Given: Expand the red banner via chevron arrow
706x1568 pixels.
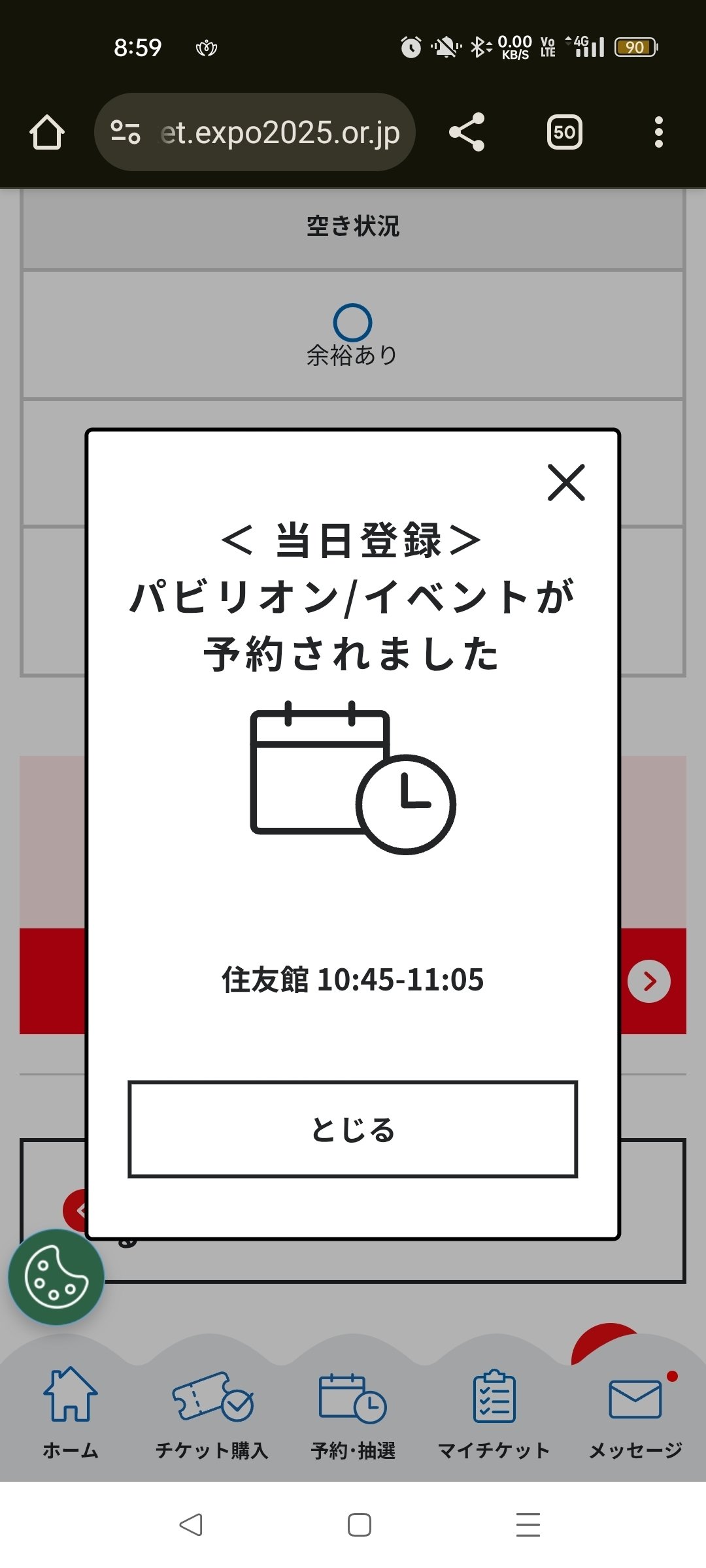Looking at the screenshot, I should point(648,980).
